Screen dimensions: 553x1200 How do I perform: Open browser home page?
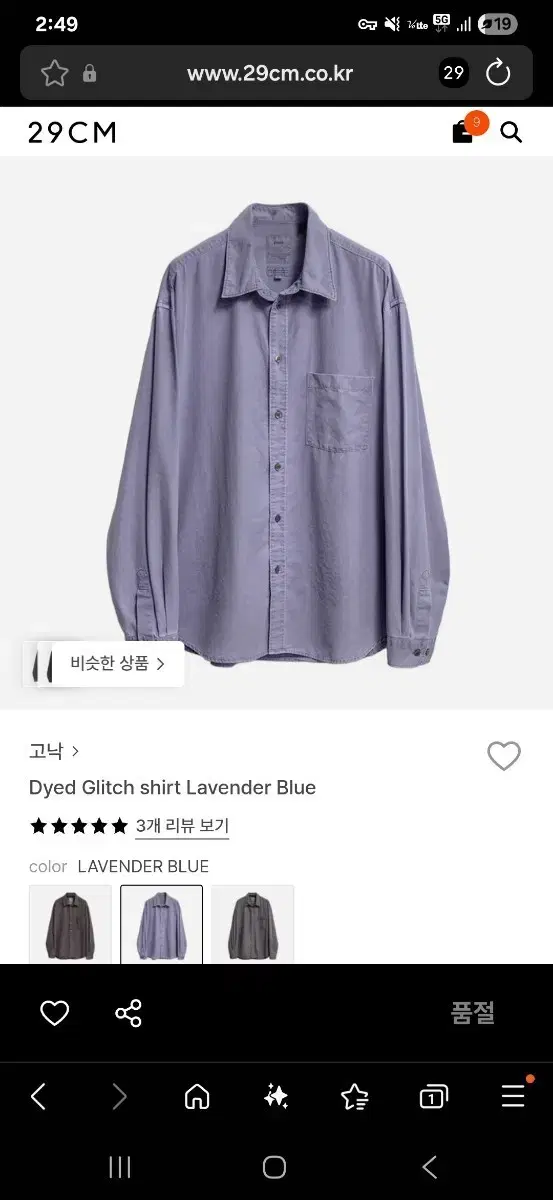click(197, 1097)
